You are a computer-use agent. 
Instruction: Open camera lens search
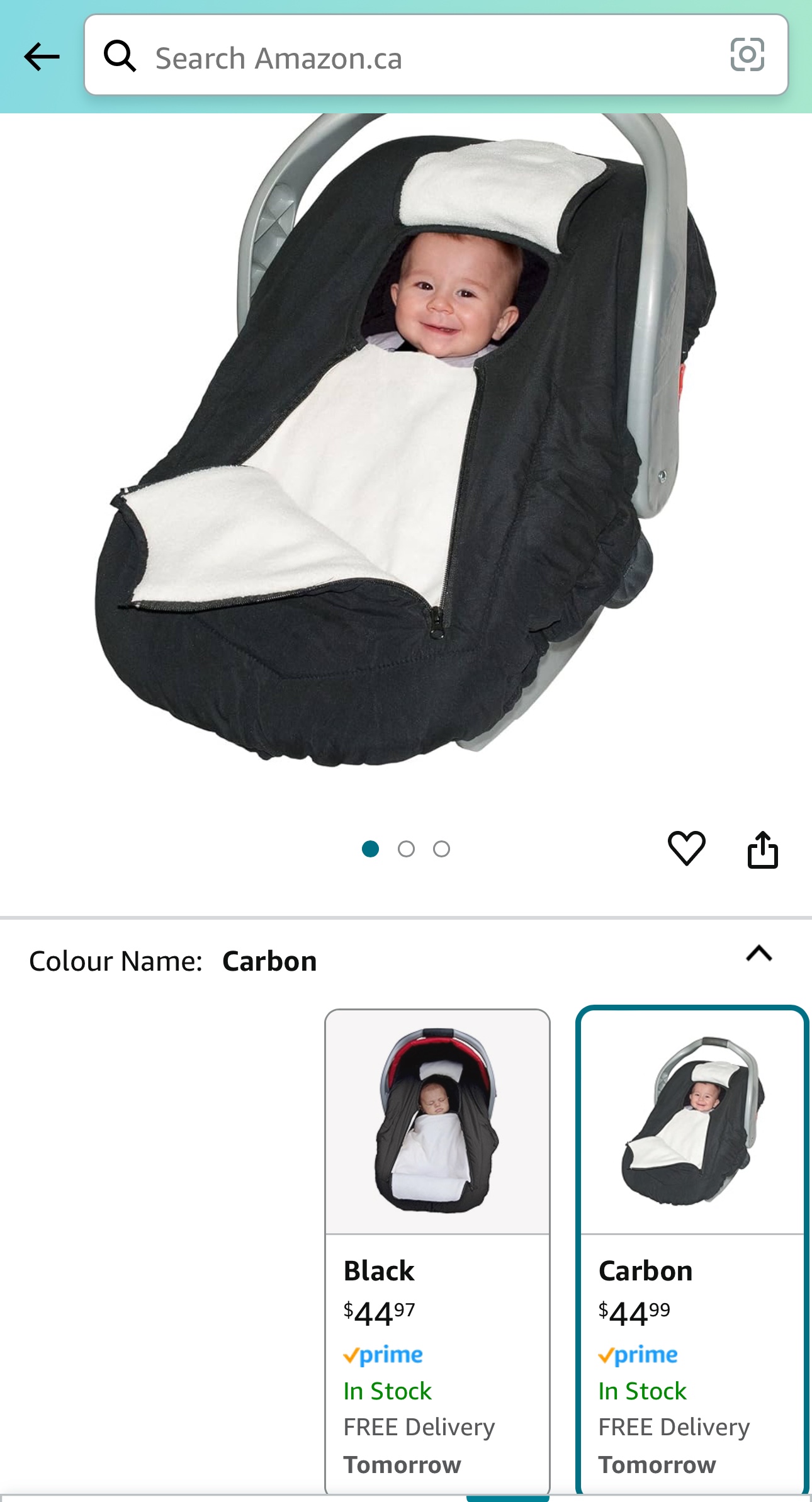[747, 55]
